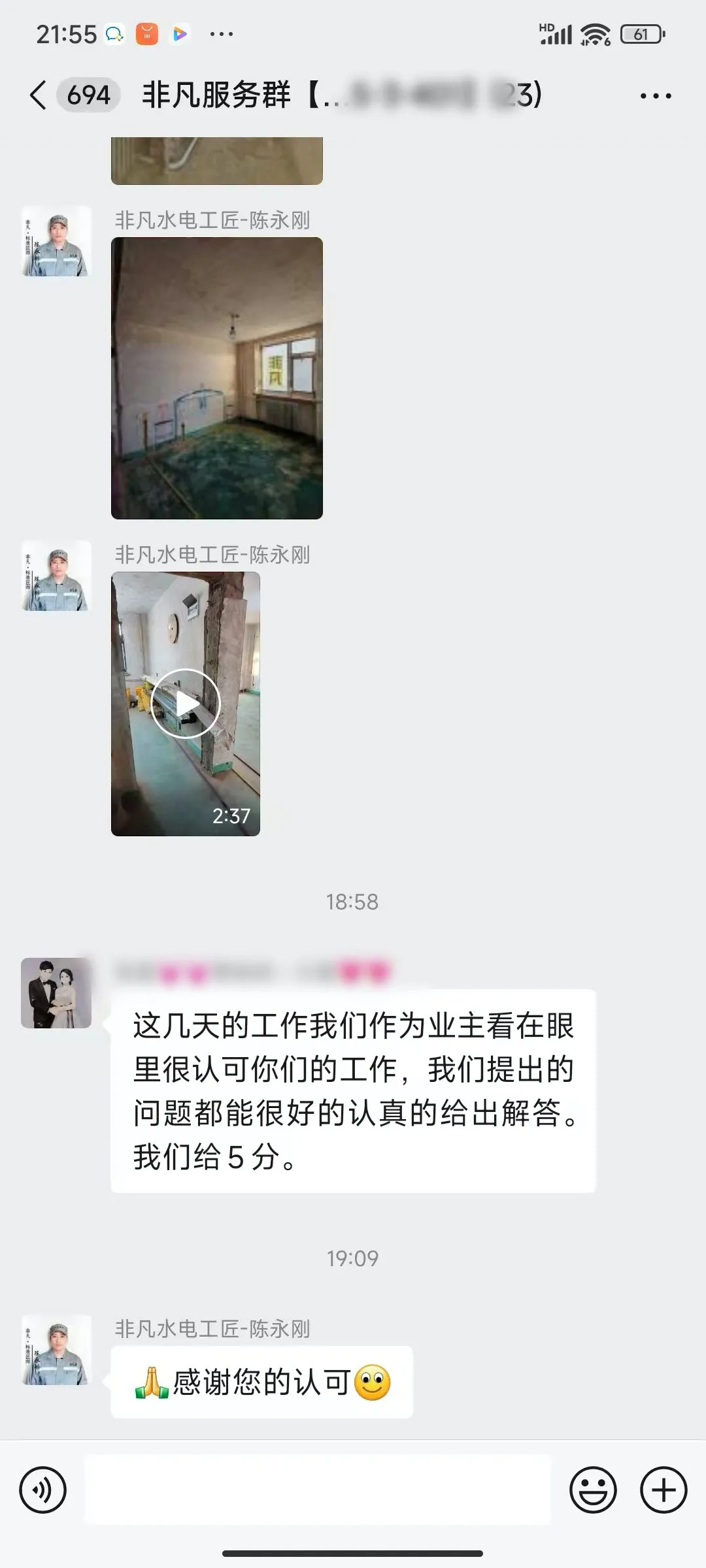
Task: View 陈永刚's avatar beside 感谢您的认可
Action: pos(56,1350)
